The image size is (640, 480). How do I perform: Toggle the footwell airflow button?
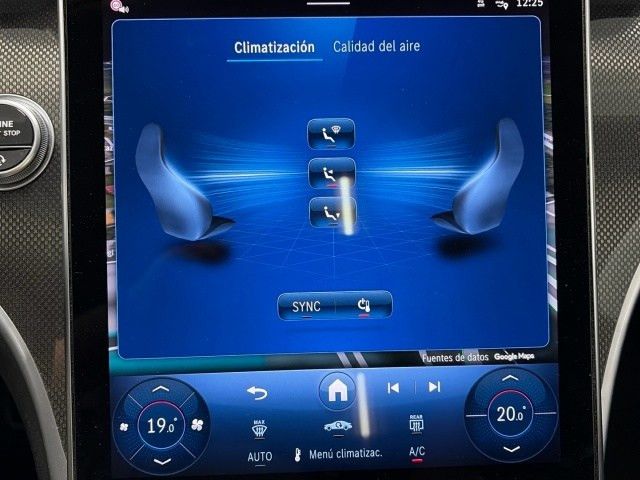click(x=331, y=212)
